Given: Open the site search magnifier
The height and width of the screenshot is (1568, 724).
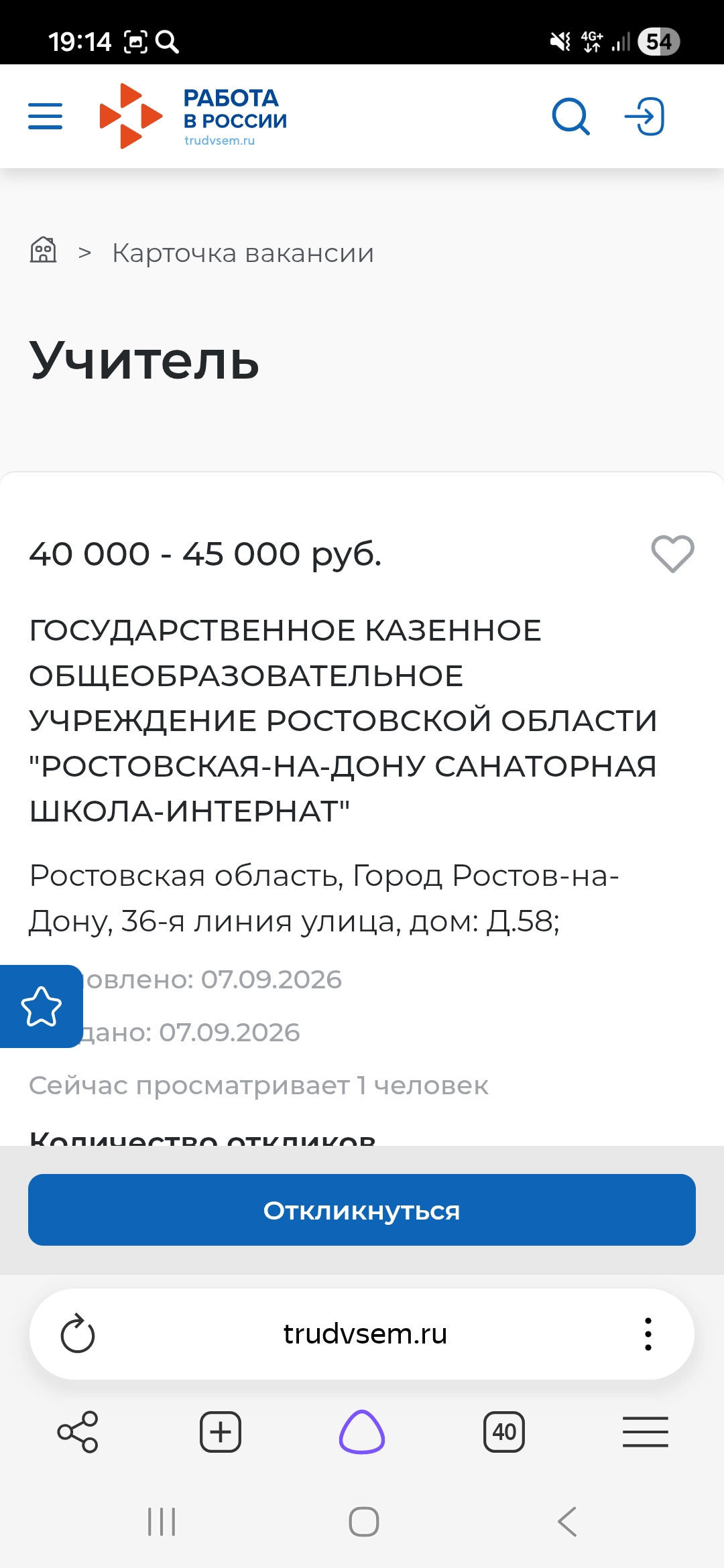Looking at the screenshot, I should pos(570,116).
